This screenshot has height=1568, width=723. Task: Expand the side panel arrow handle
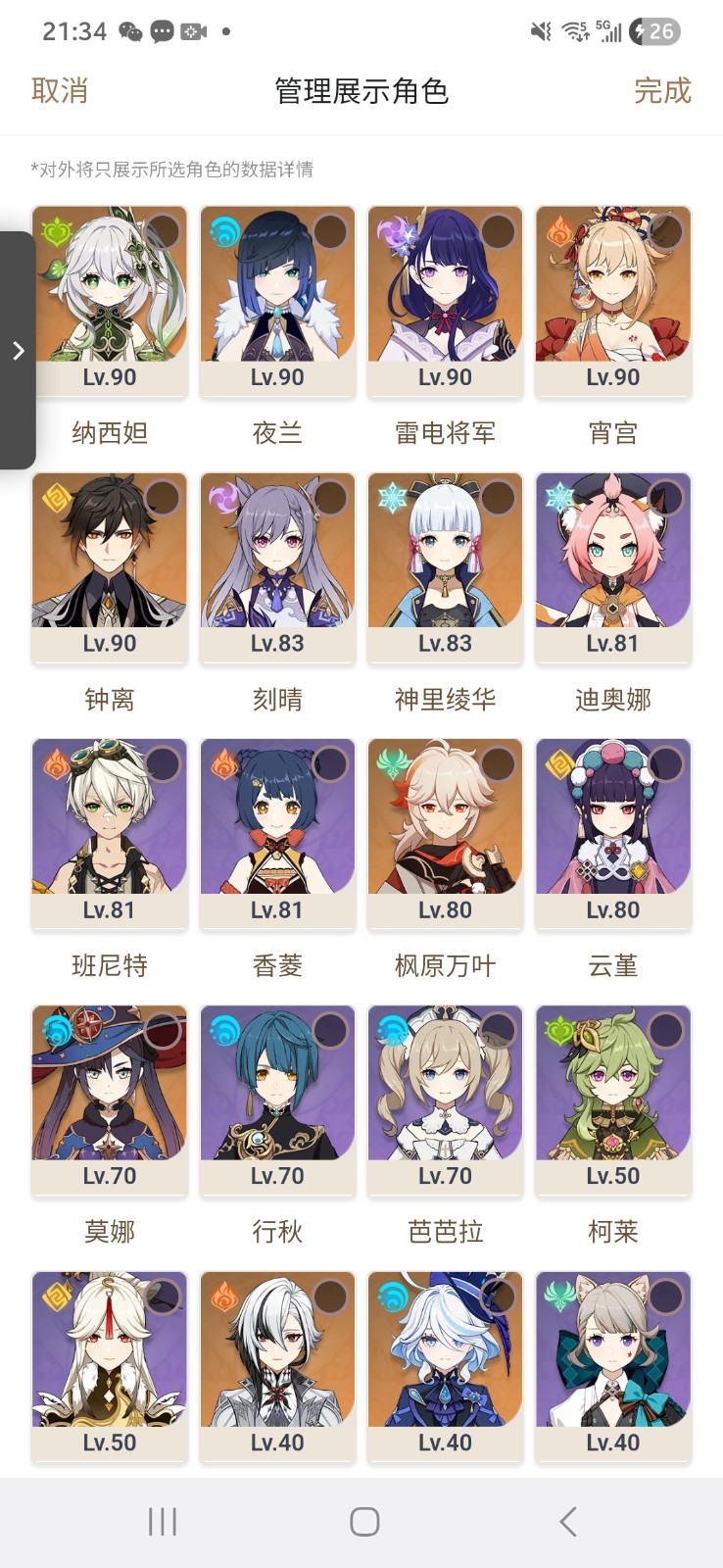[x=18, y=351]
